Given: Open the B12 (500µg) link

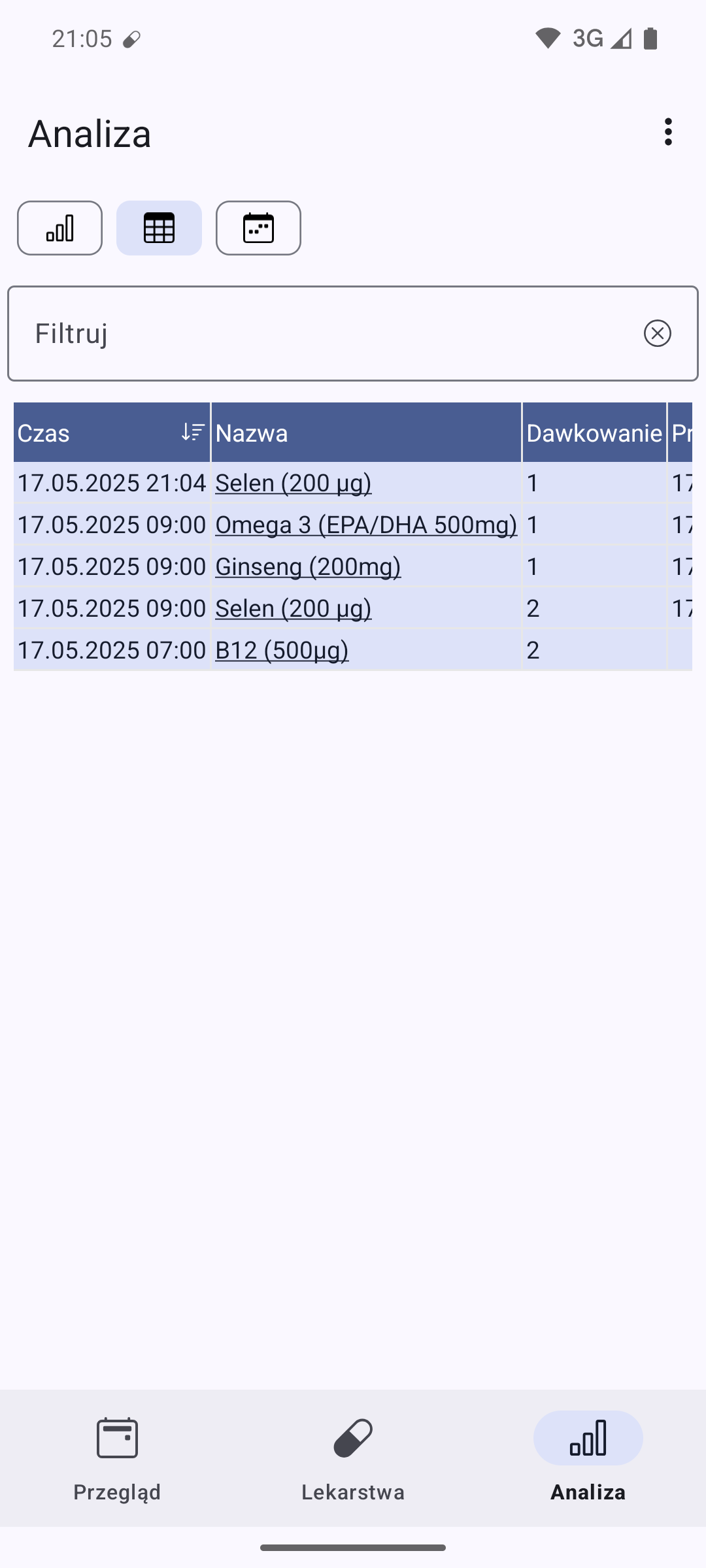Looking at the screenshot, I should tap(282, 650).
